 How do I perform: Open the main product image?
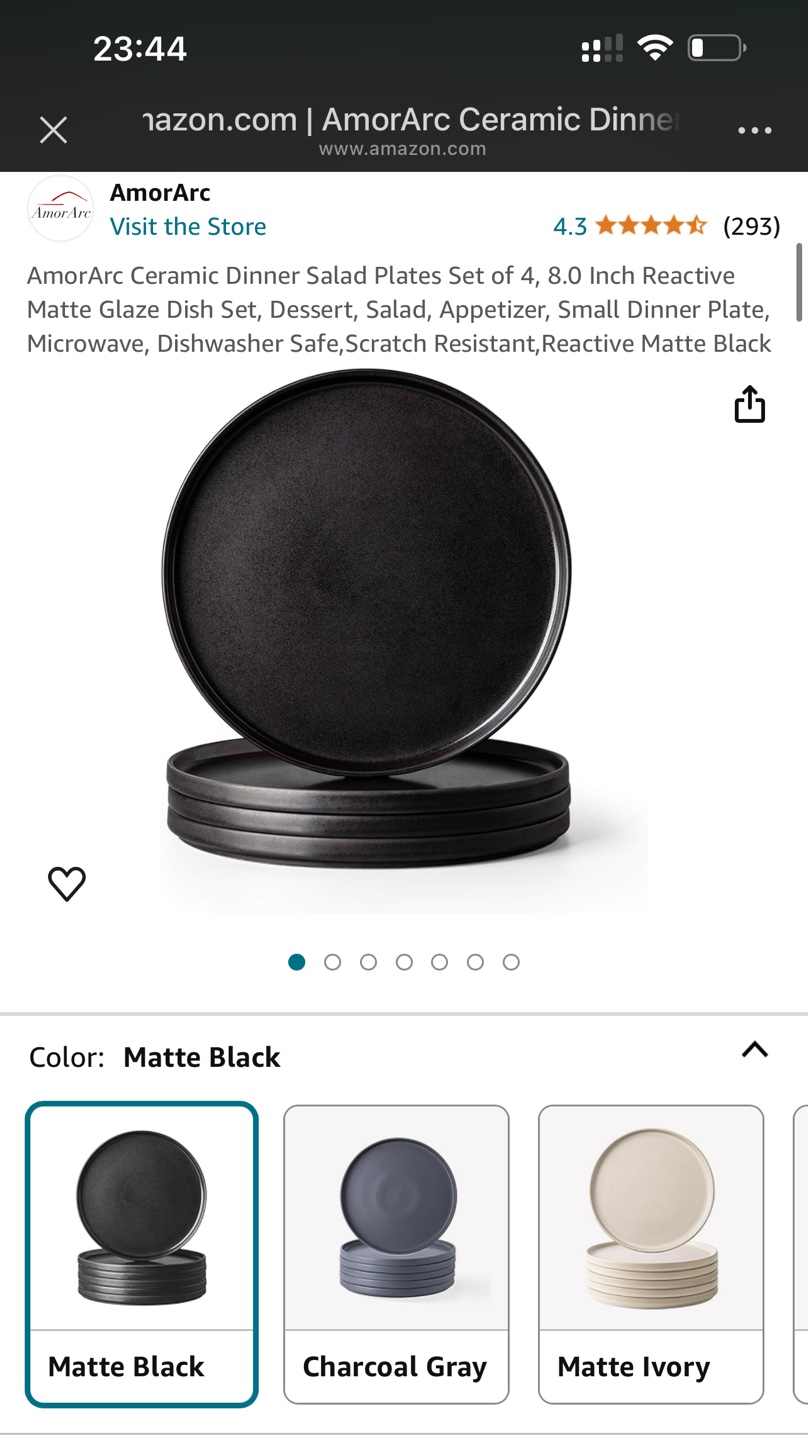pyautogui.click(x=404, y=641)
